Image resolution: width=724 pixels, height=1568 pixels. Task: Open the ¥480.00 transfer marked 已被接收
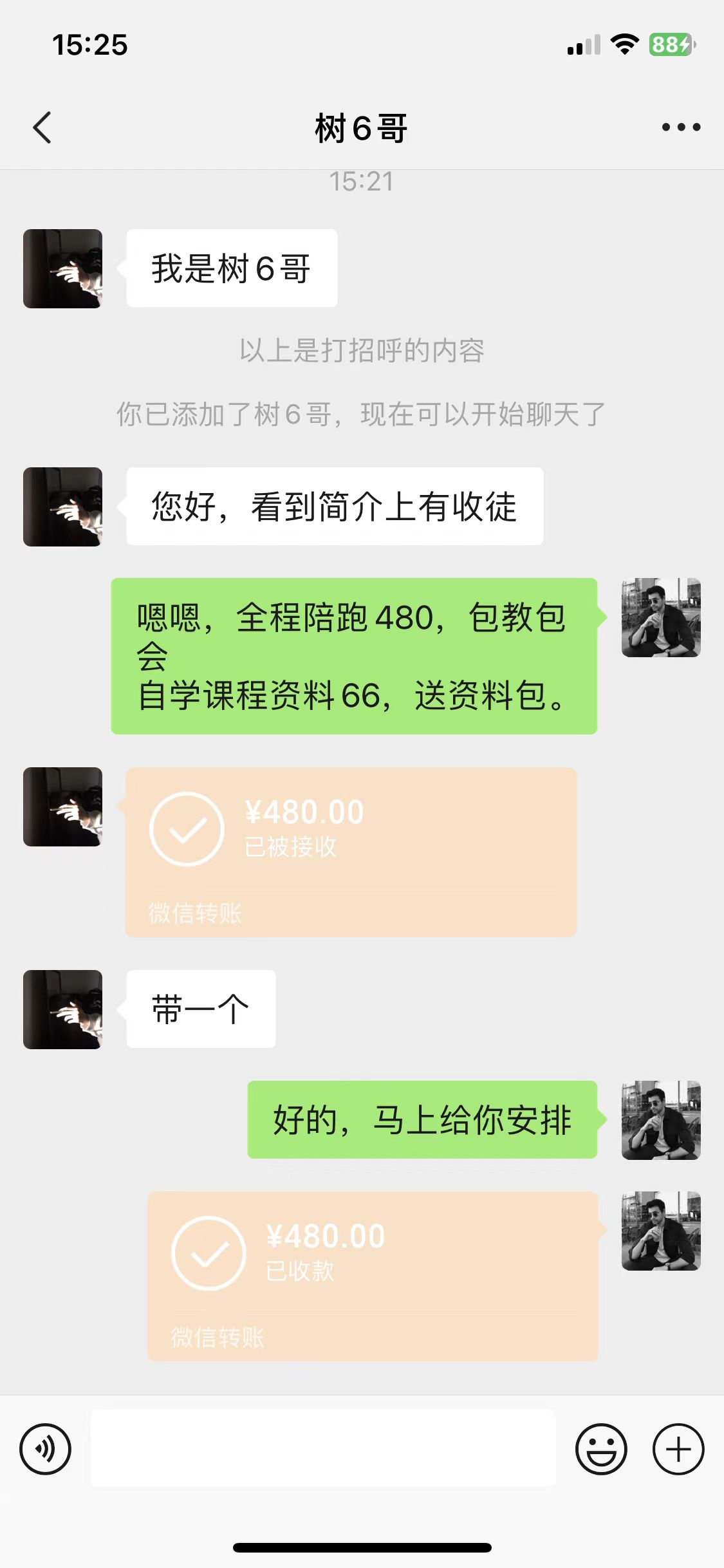(x=351, y=851)
